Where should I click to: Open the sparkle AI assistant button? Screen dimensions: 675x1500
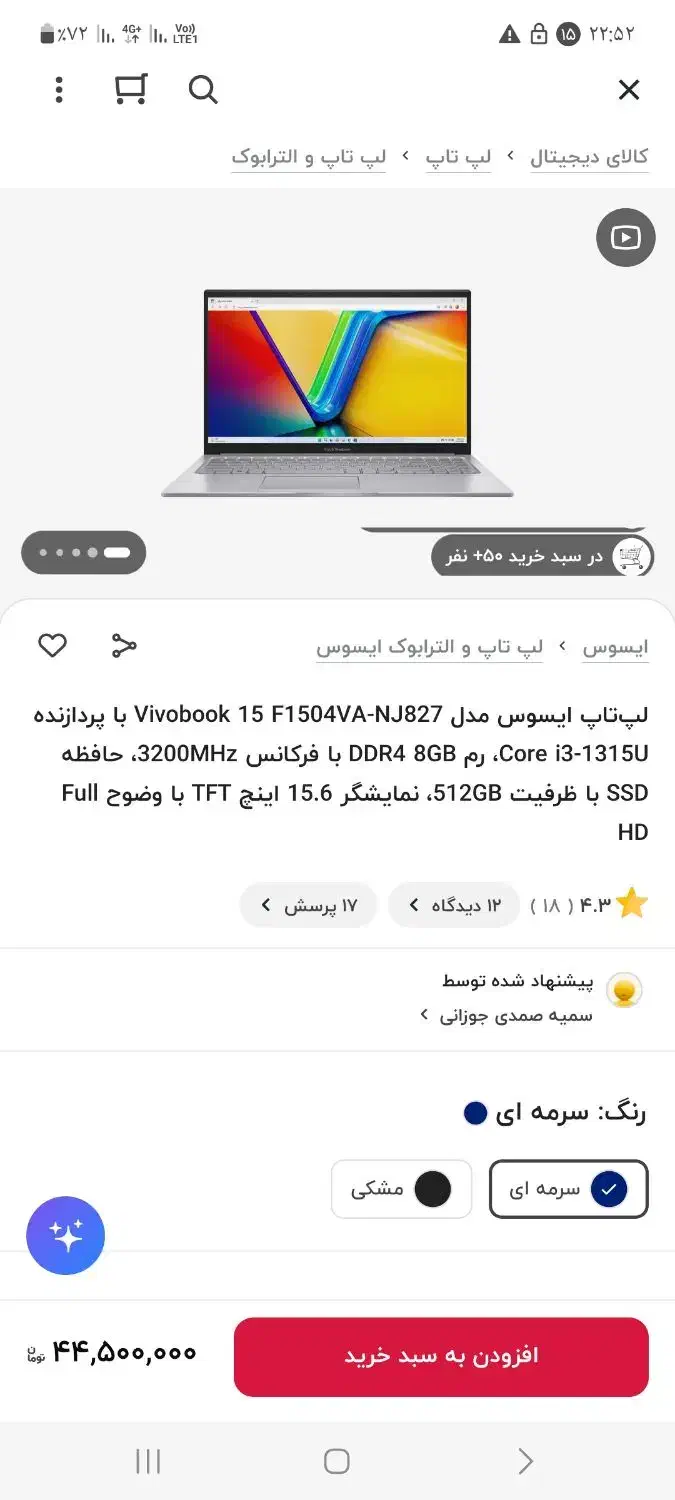coord(65,1235)
